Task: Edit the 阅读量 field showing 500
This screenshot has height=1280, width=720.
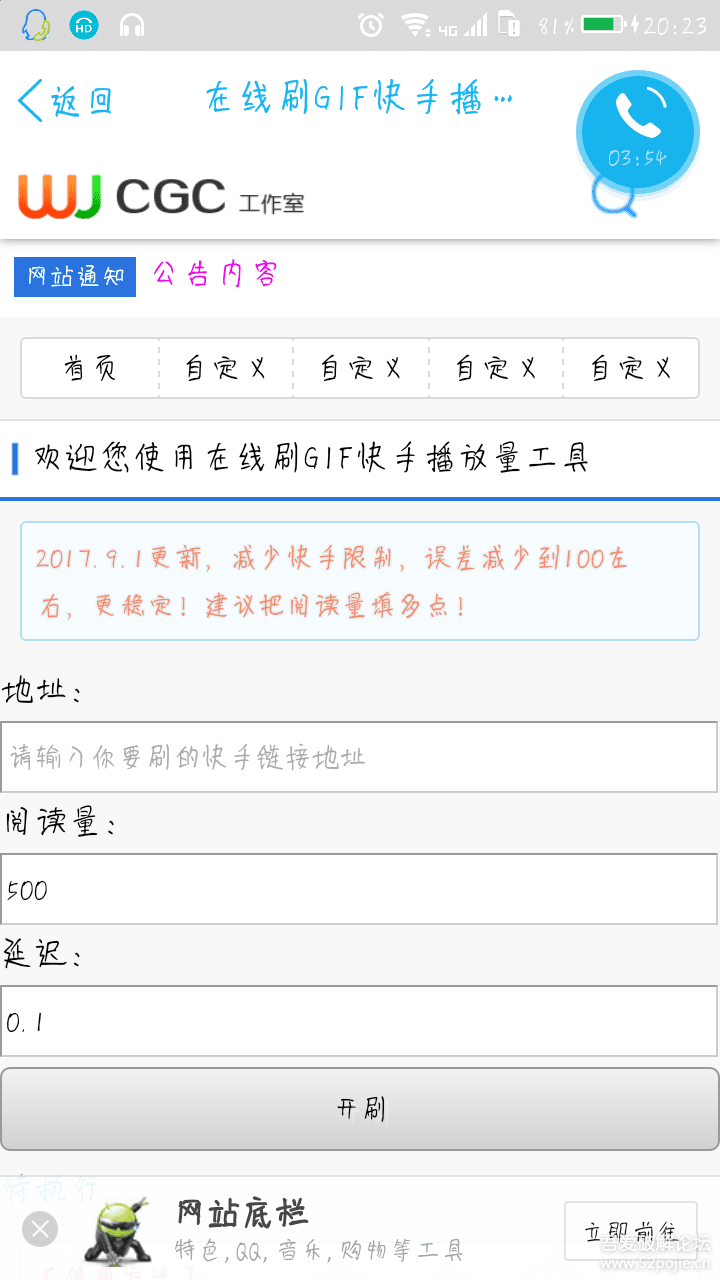Action: [359, 889]
